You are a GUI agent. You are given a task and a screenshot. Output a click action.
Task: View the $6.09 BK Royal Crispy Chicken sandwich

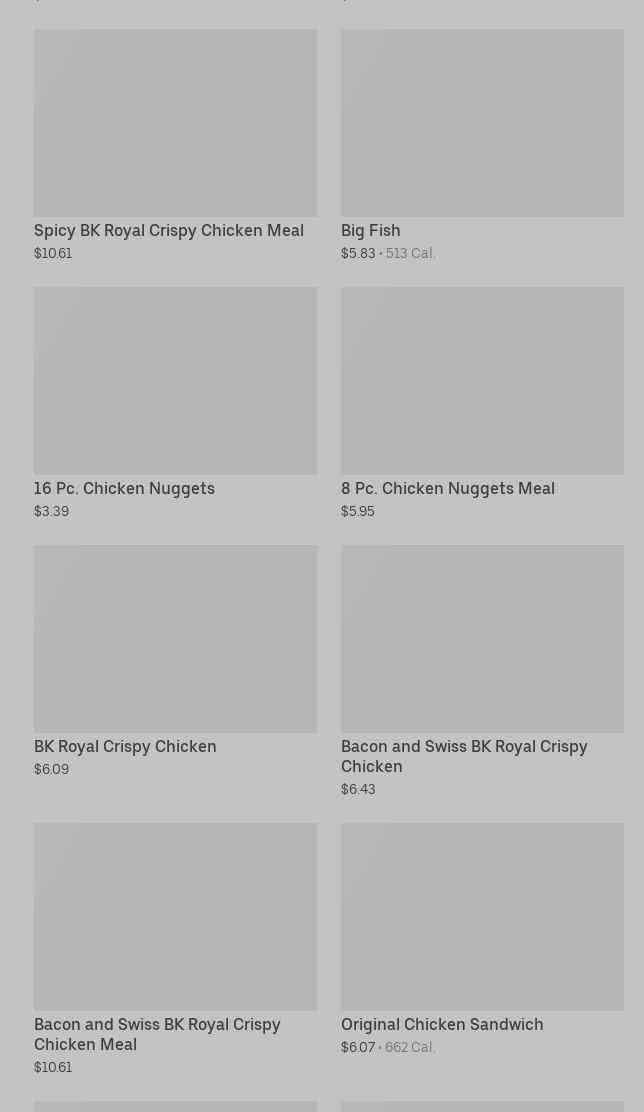click(x=175, y=661)
